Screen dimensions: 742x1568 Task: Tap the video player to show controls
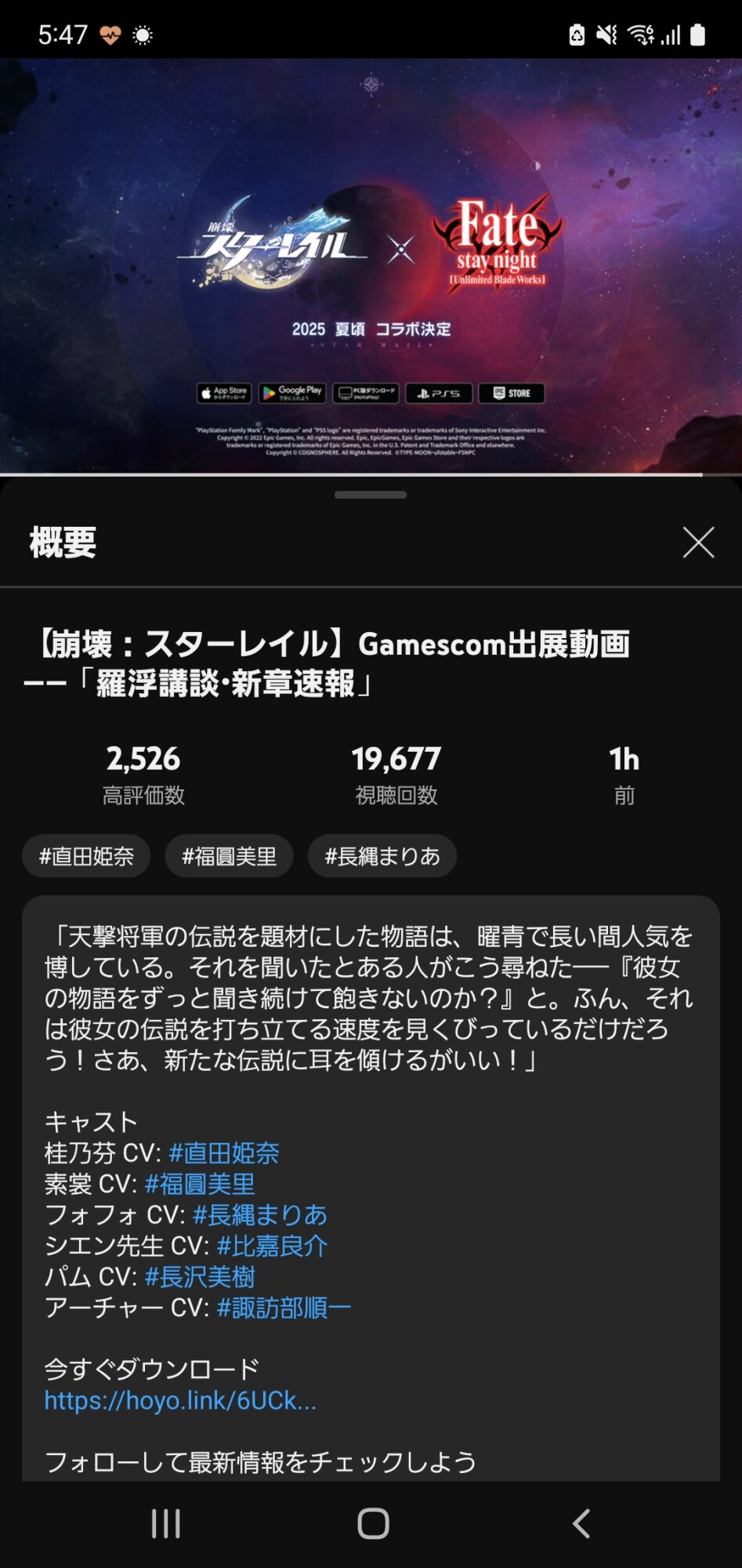(371, 267)
